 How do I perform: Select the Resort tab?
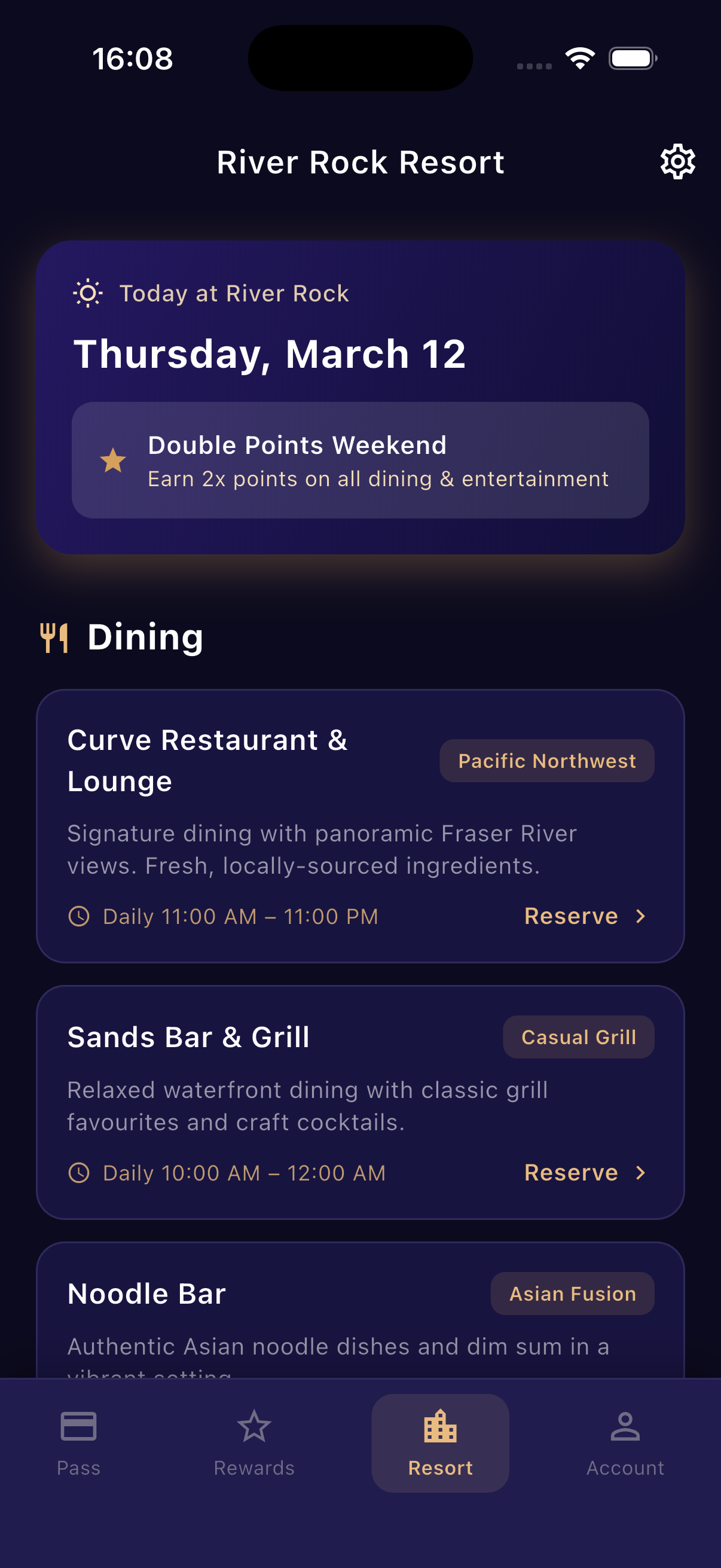point(440,1442)
